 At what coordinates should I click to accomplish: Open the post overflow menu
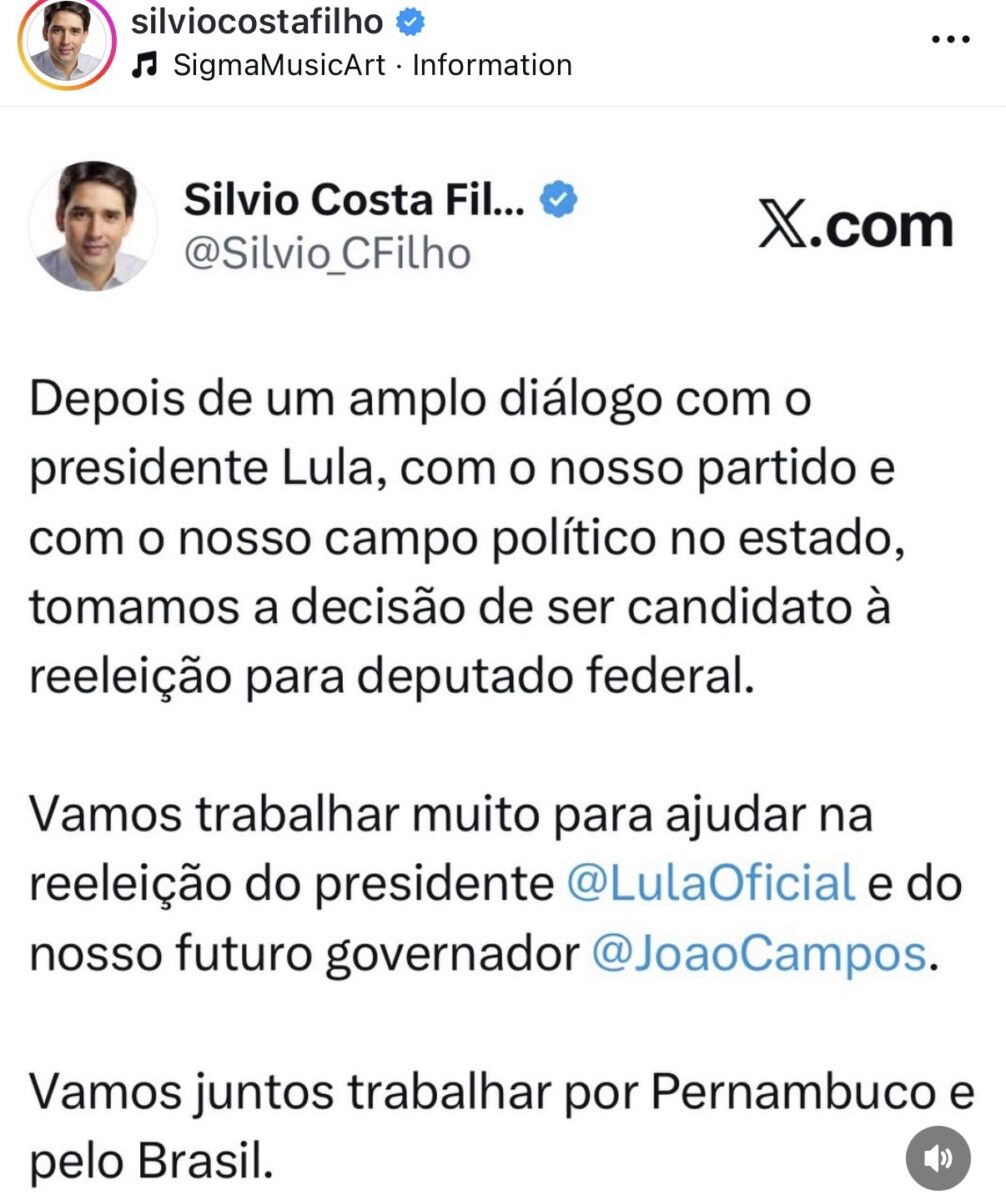click(x=950, y=40)
